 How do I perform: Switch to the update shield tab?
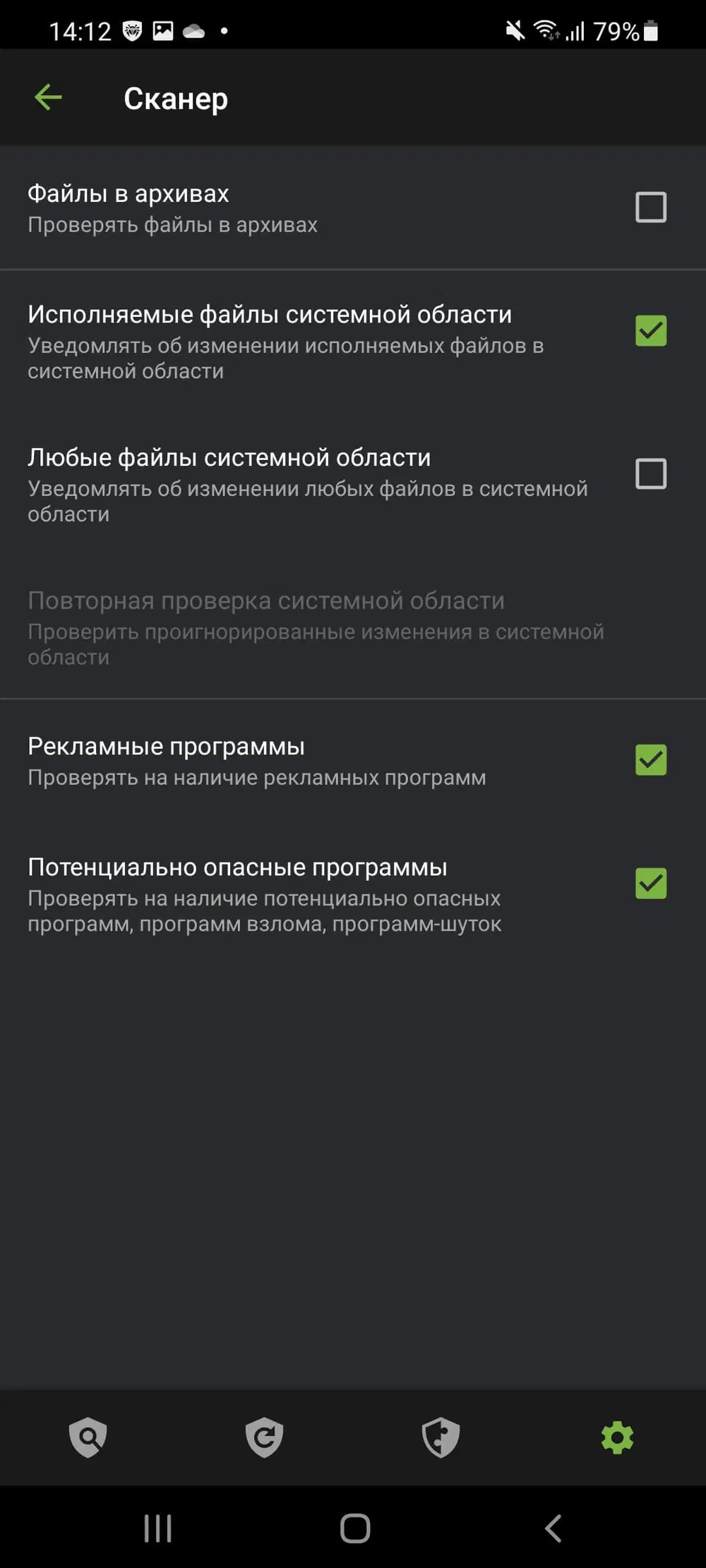264,1437
